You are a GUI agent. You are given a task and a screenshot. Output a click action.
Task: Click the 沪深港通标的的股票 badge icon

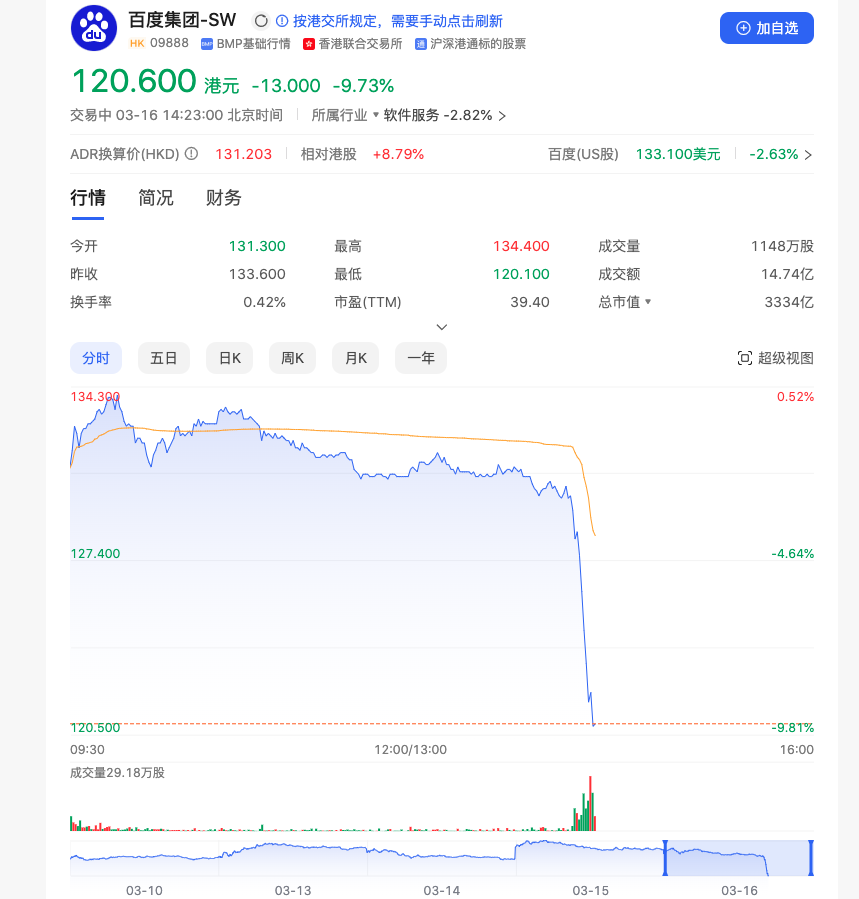(420, 43)
